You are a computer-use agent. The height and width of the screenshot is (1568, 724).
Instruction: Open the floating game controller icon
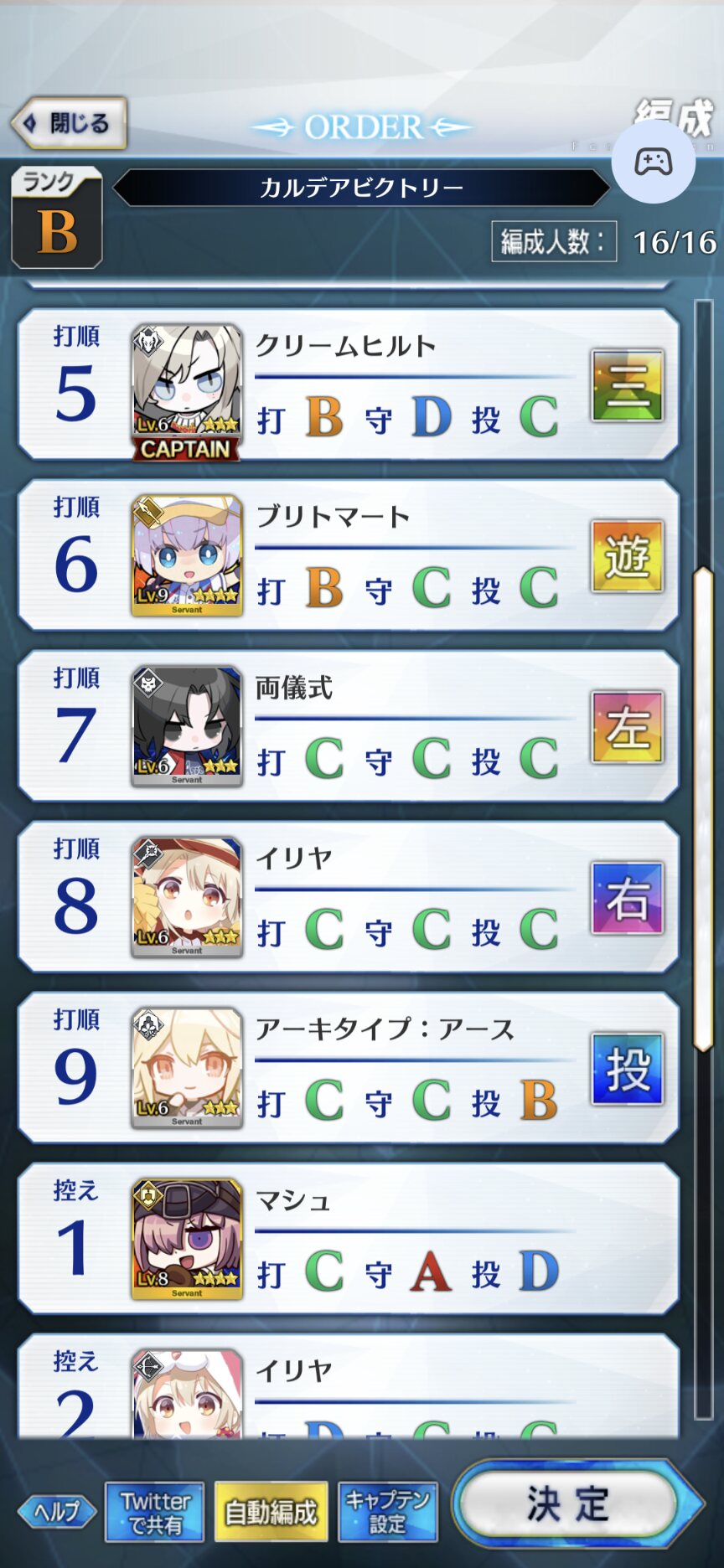[653, 162]
